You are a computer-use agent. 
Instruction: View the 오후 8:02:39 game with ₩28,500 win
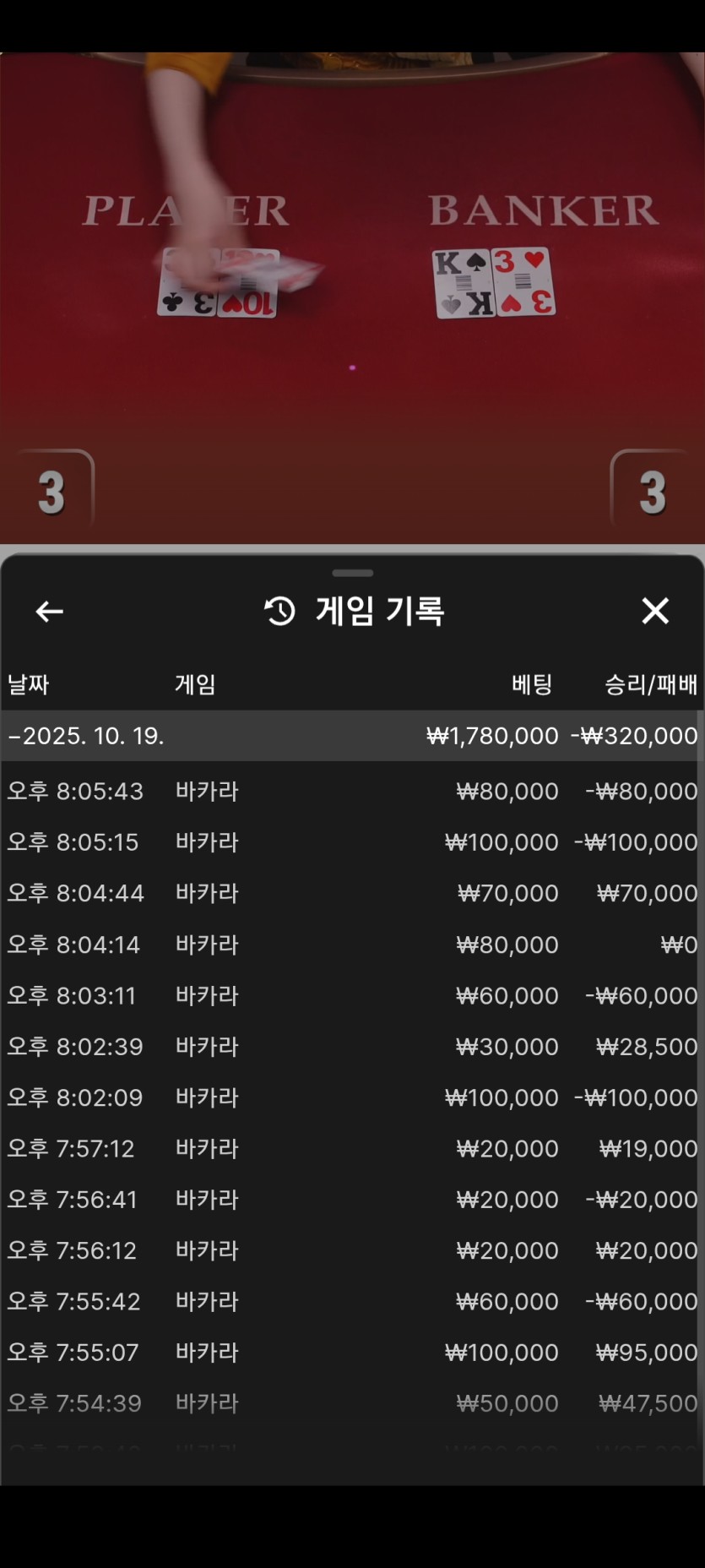(352, 1047)
